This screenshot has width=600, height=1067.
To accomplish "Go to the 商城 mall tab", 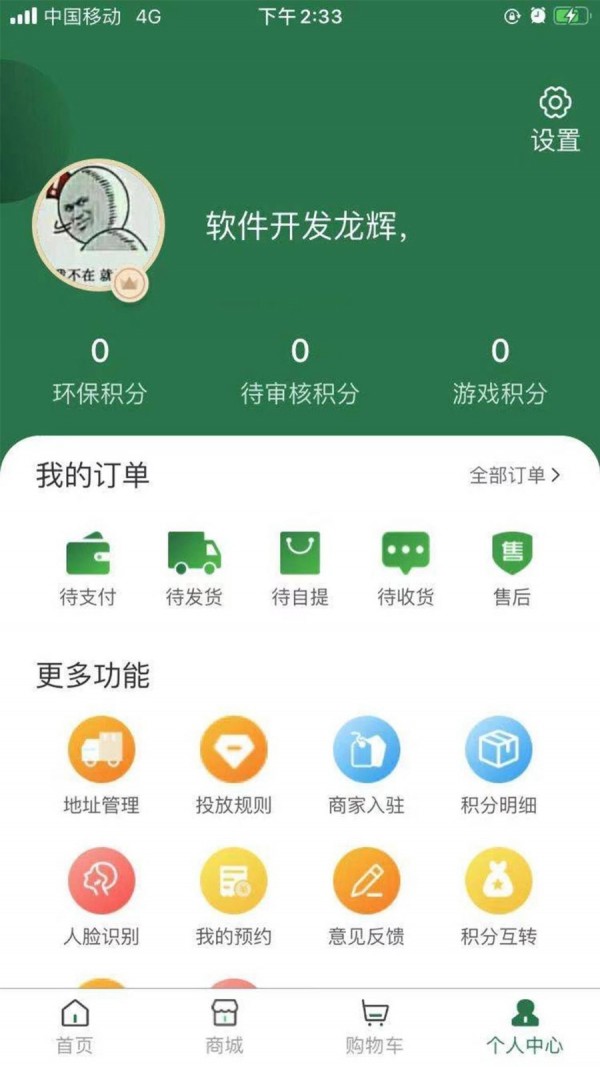I will (x=225, y=1027).
